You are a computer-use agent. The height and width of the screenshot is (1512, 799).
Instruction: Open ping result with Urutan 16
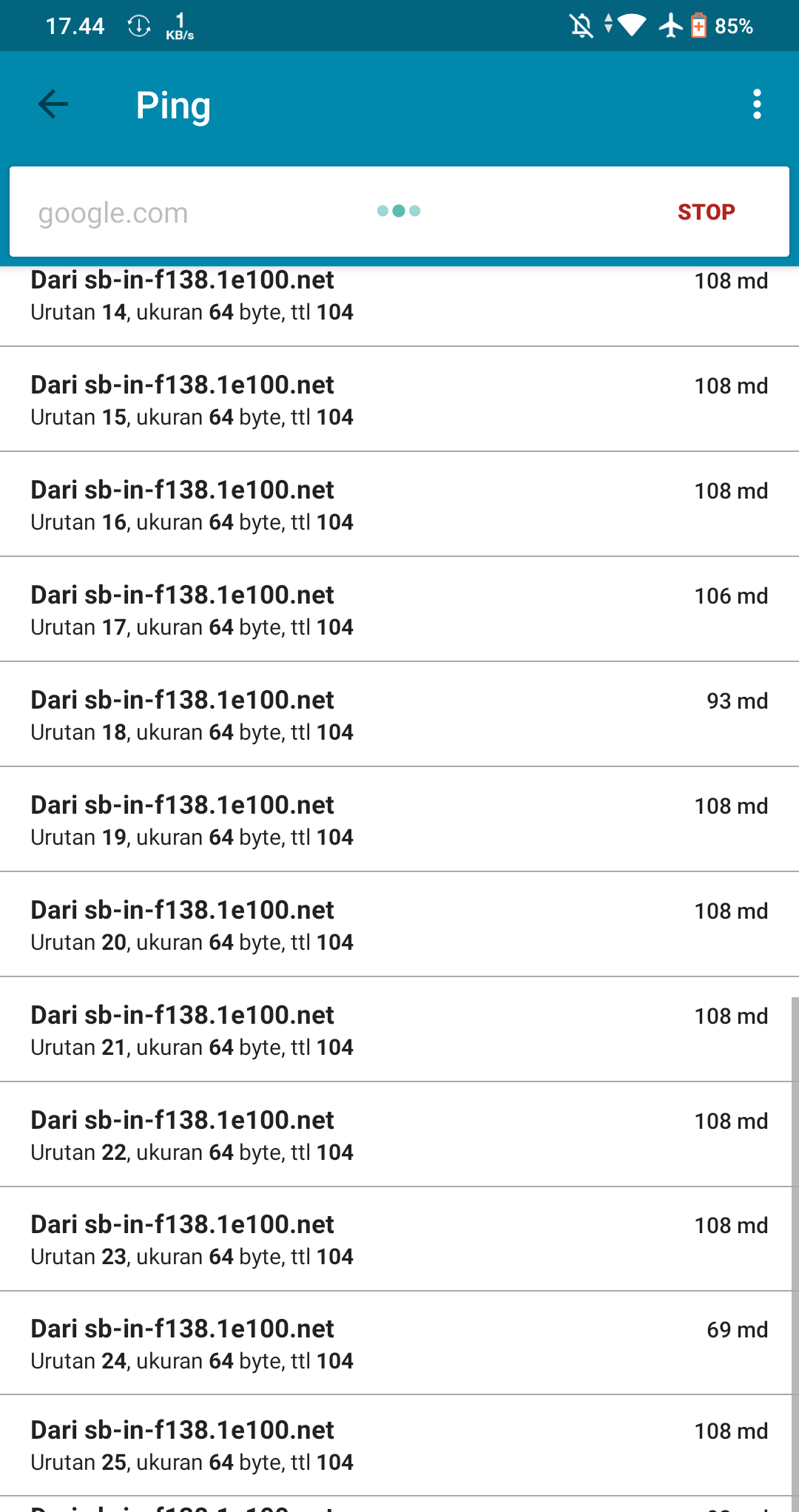(399, 504)
